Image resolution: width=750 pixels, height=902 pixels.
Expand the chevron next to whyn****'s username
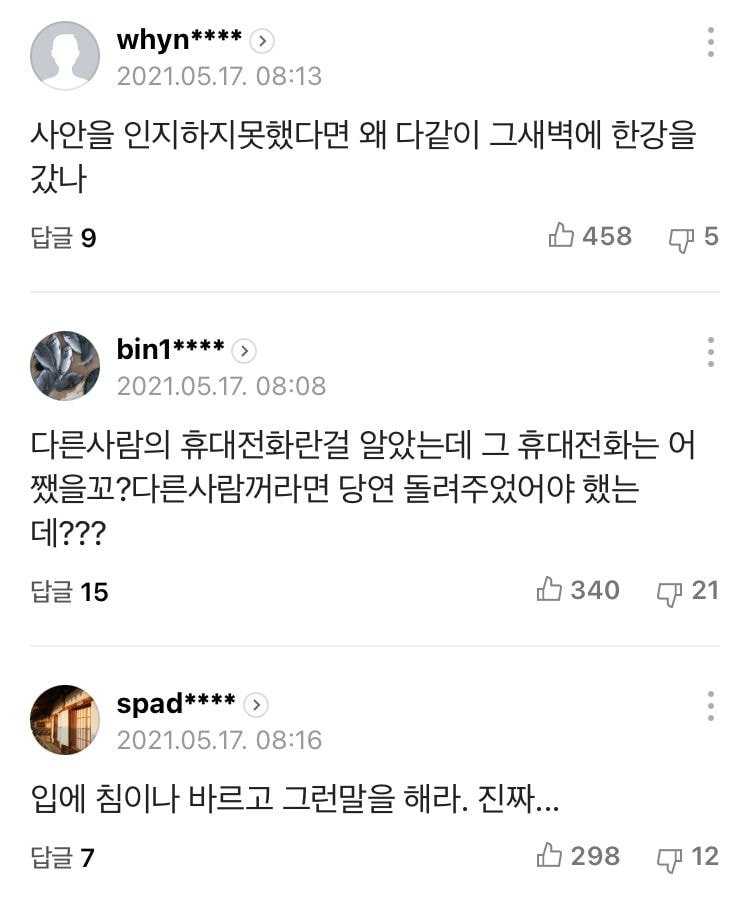[x=260, y=41]
